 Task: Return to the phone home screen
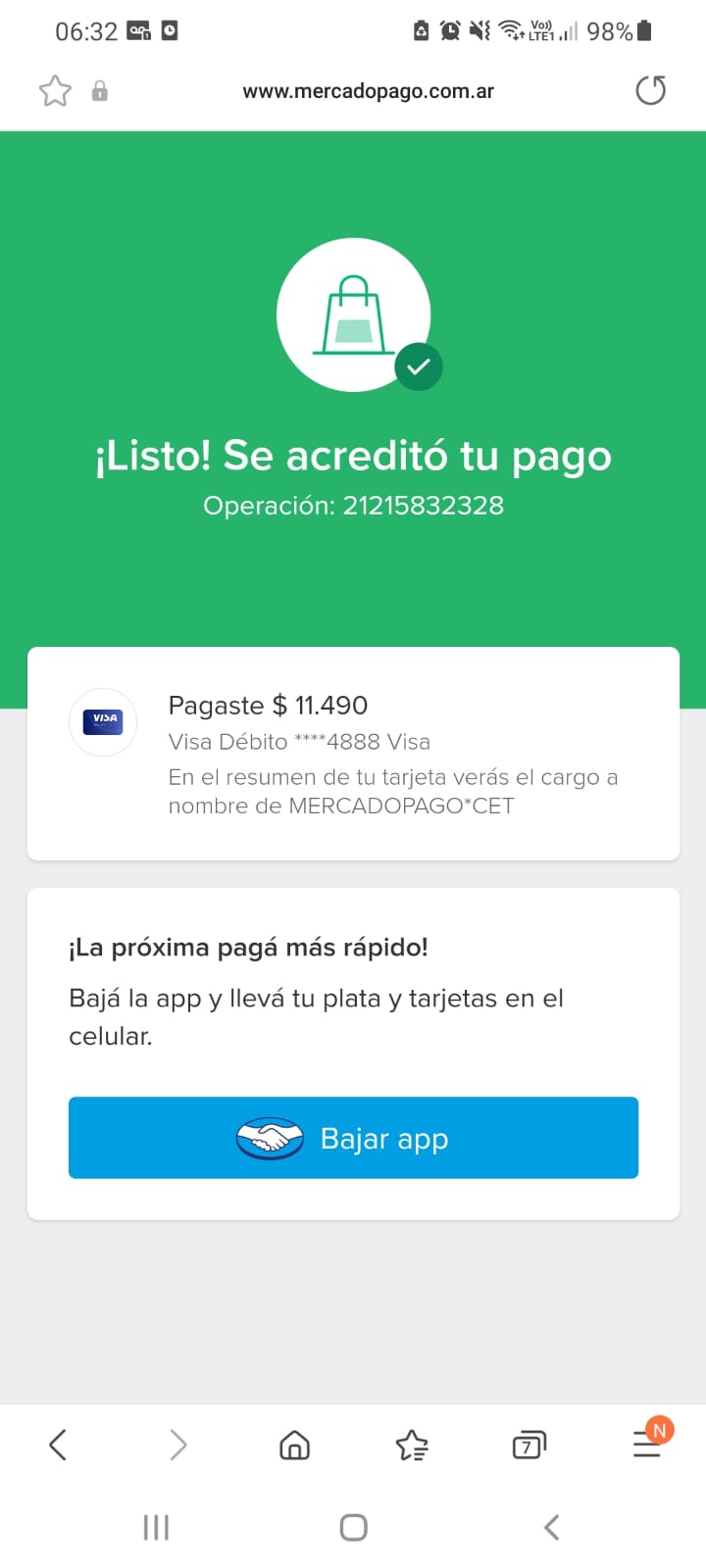click(353, 1527)
